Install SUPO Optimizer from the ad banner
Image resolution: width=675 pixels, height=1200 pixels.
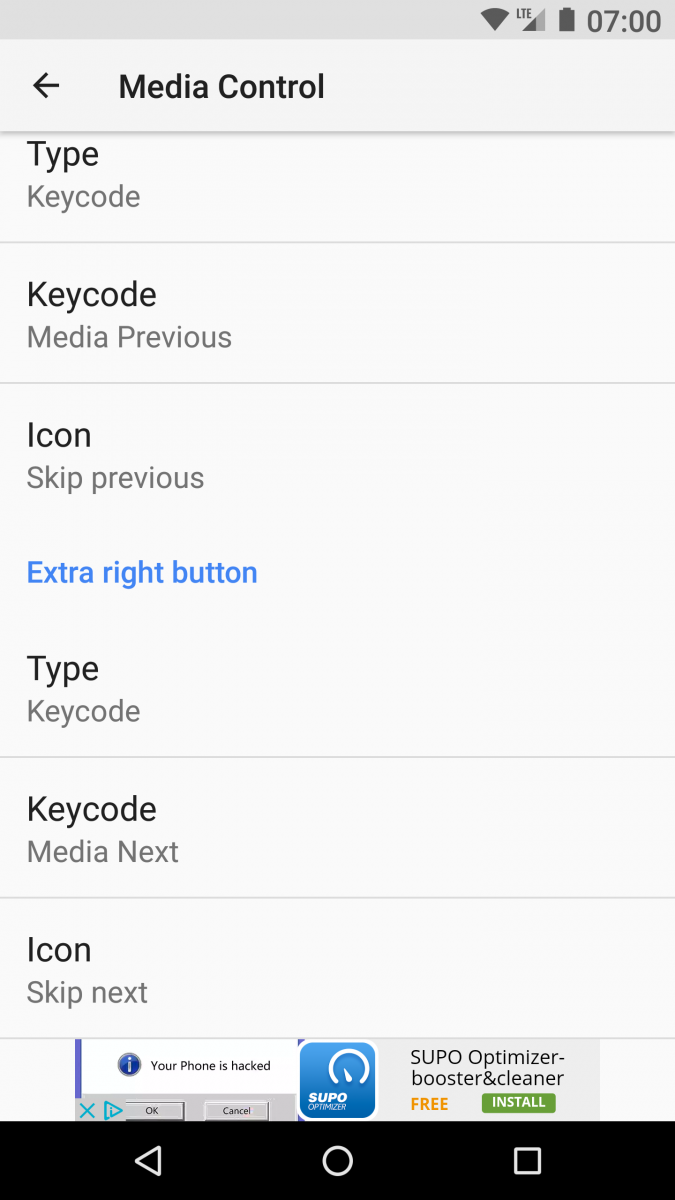coord(518,1103)
